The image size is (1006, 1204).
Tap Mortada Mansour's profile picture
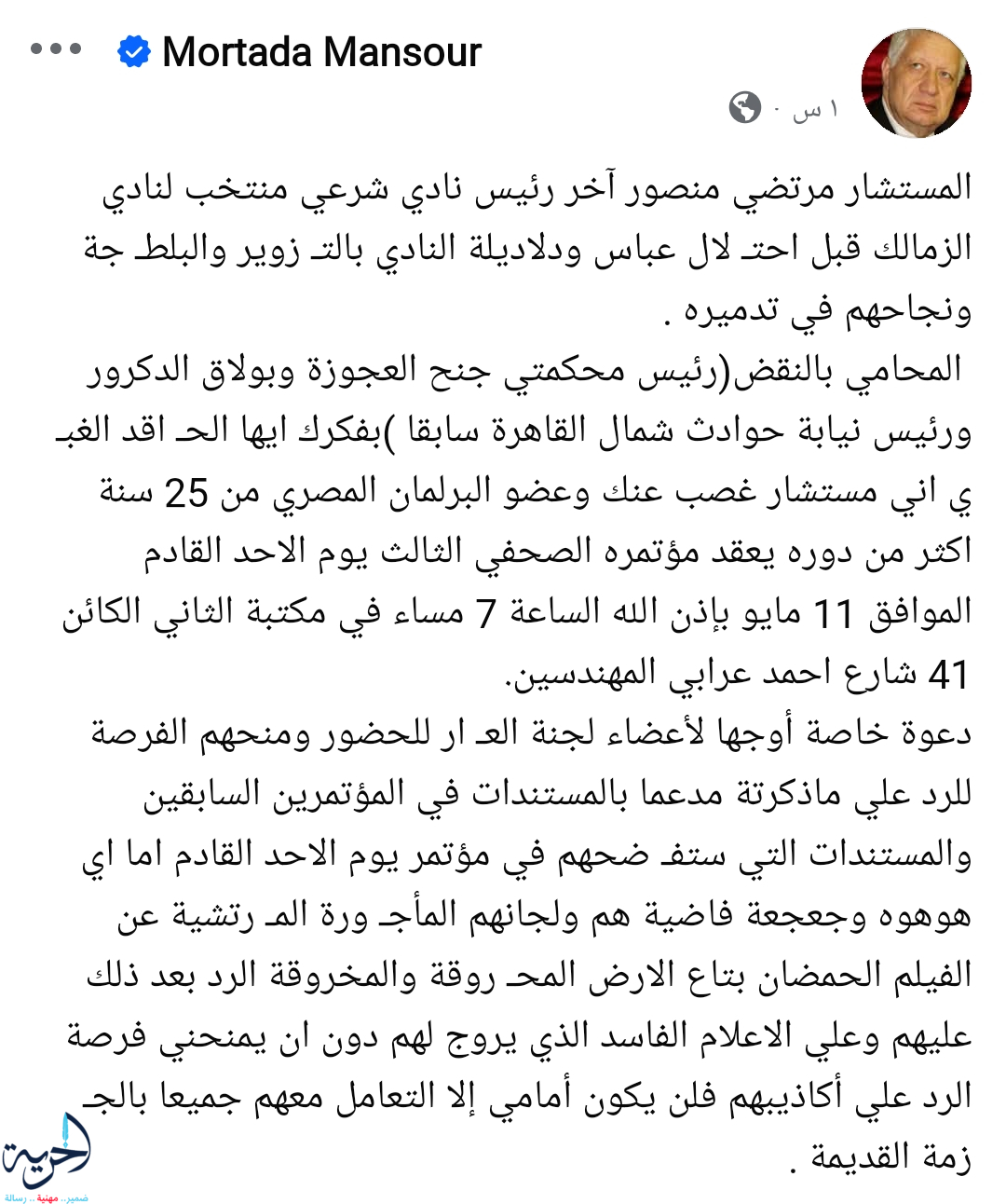click(917, 83)
